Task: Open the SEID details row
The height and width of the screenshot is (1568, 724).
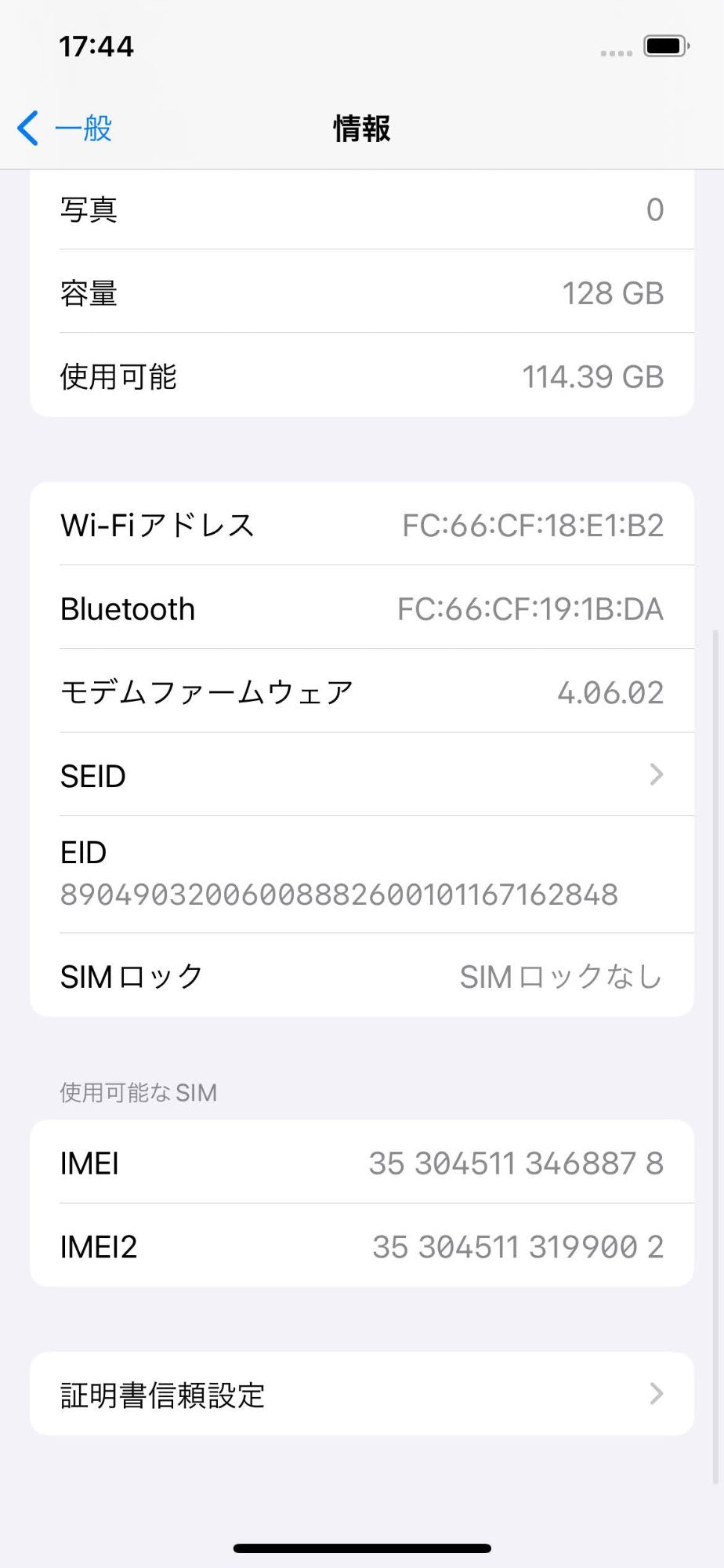Action: coord(362,775)
